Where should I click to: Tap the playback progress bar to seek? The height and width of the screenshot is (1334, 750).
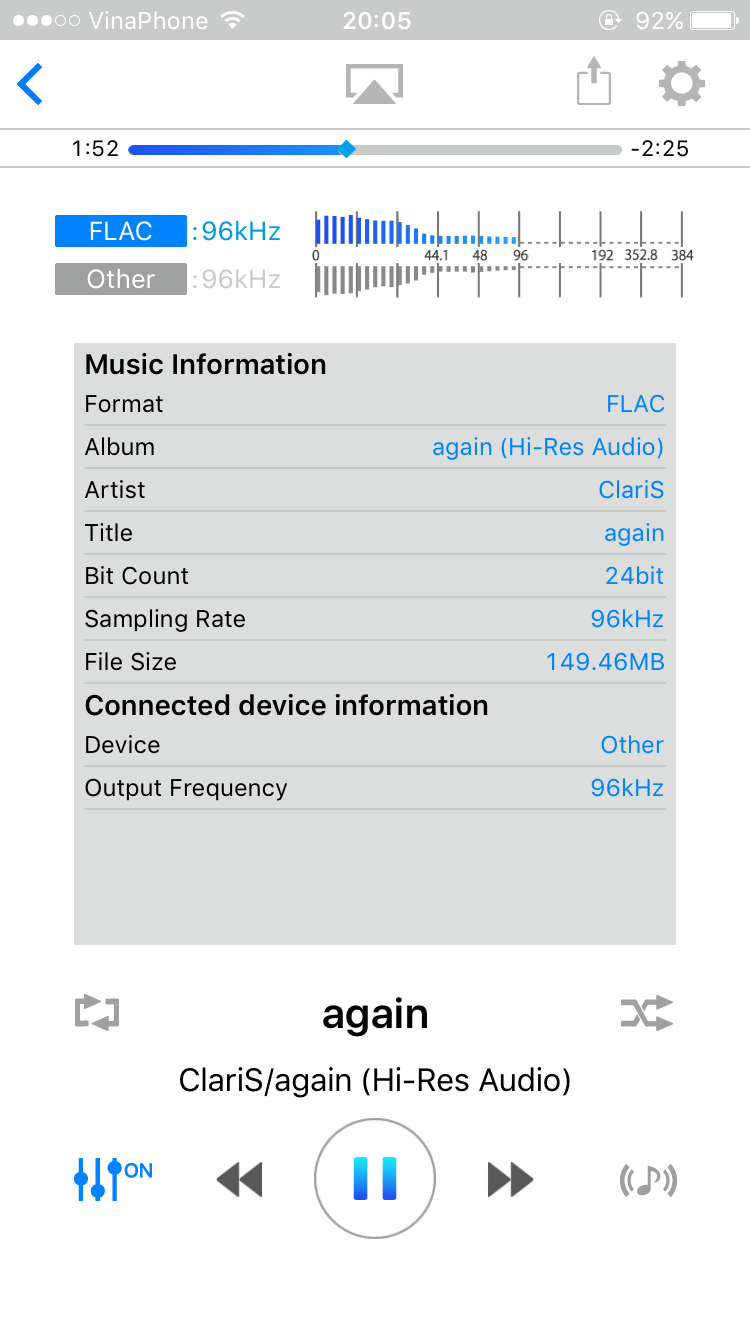click(375, 150)
